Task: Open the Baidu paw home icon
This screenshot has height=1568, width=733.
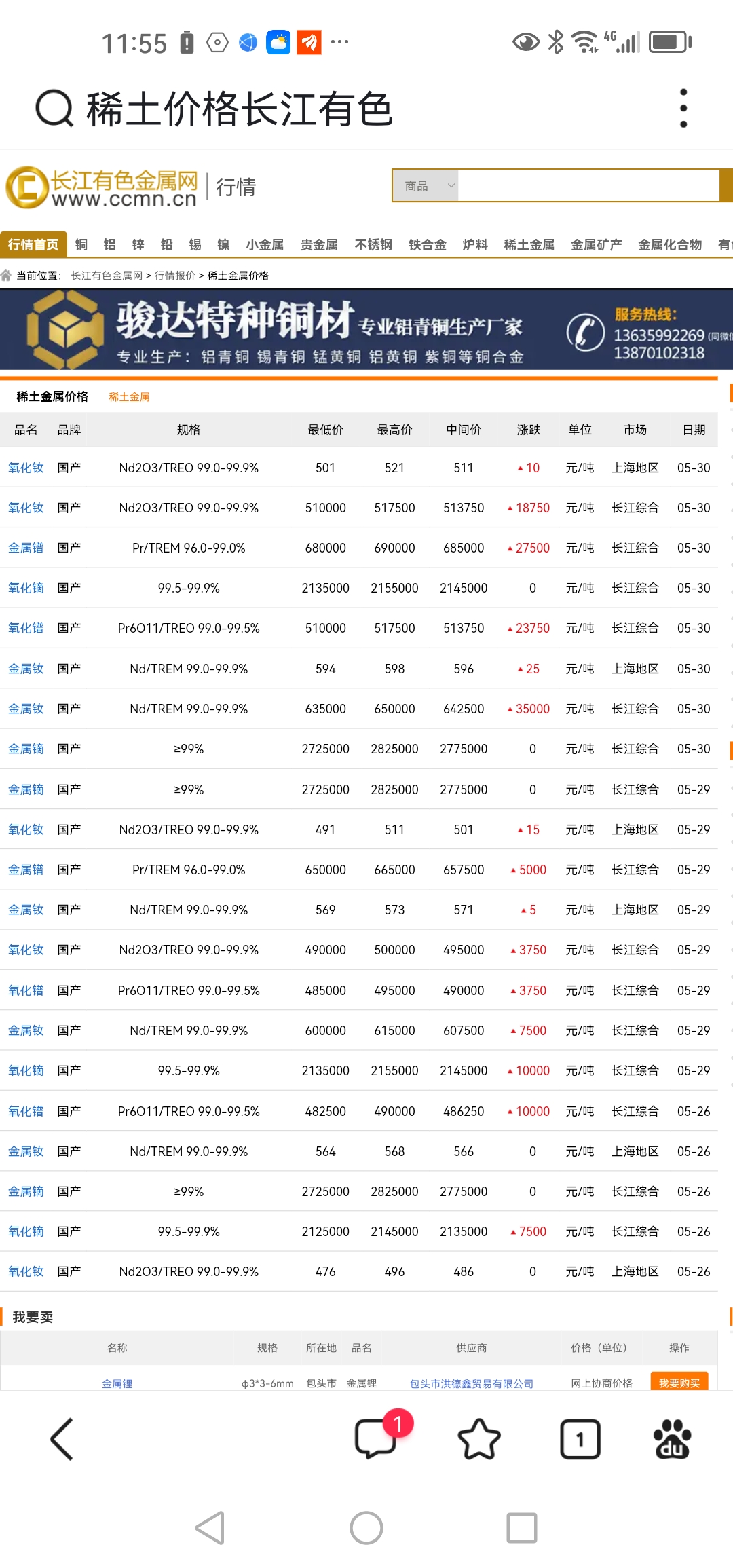Action: tap(672, 1439)
